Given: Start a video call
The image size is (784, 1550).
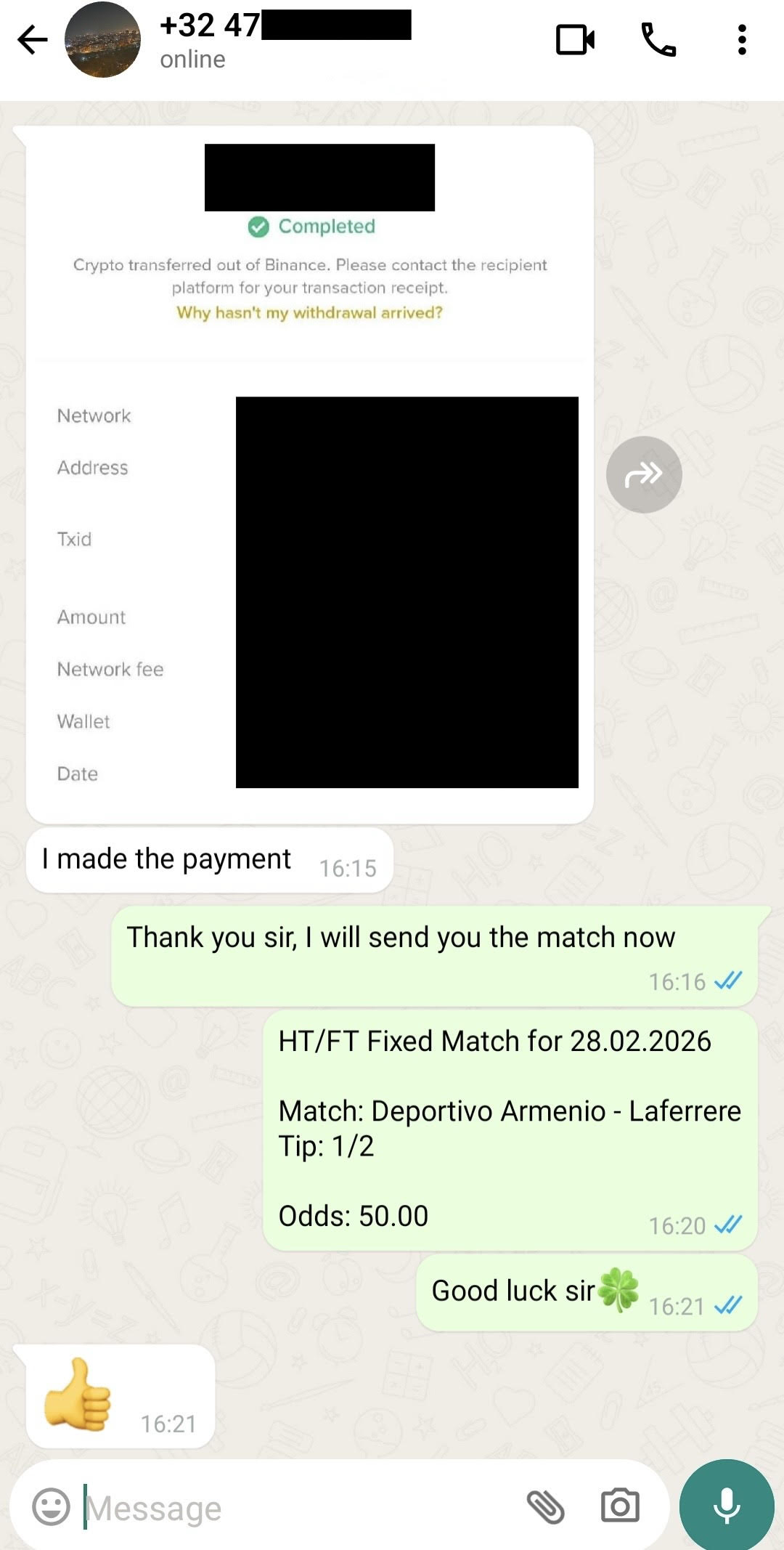Looking at the screenshot, I should [575, 40].
